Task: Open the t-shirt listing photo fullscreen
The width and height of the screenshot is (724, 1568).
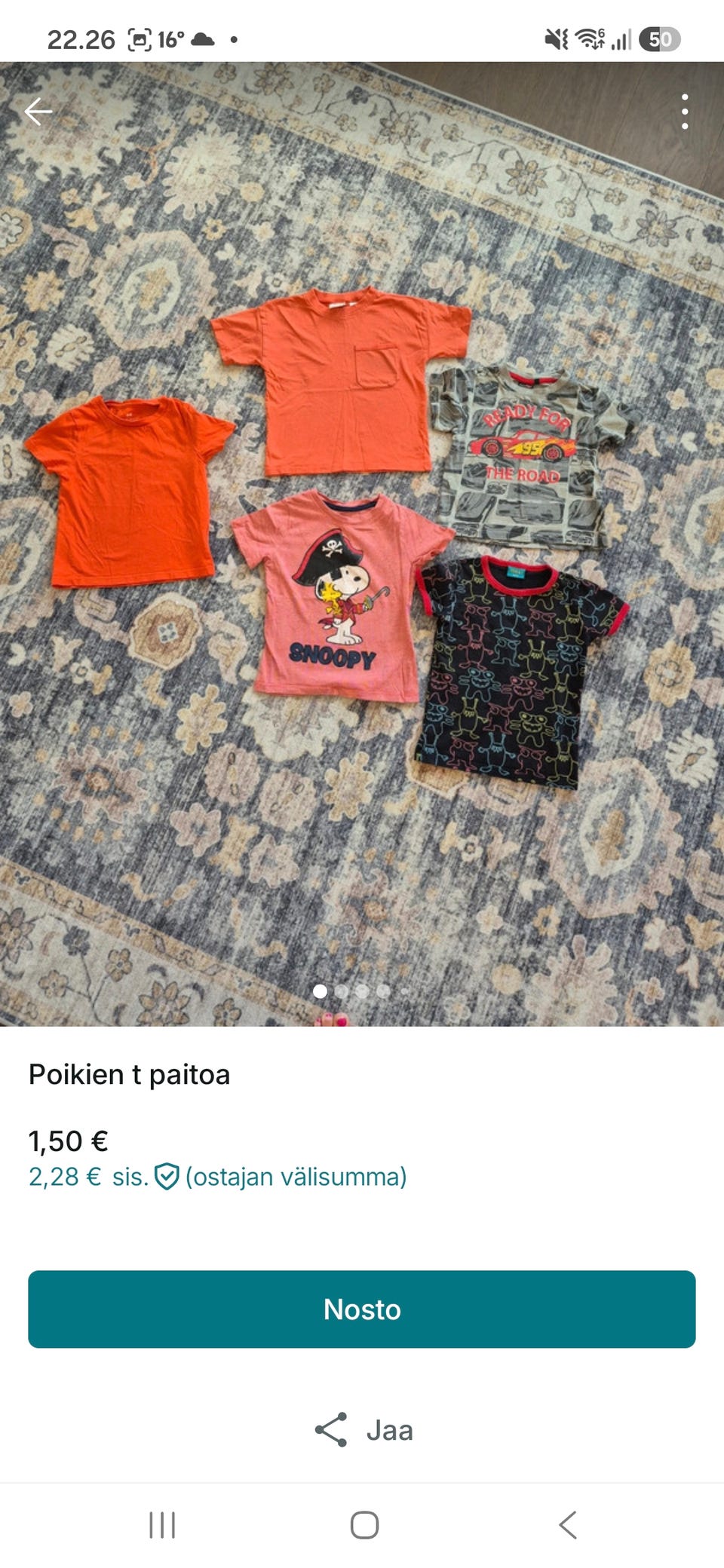Action: [x=362, y=544]
